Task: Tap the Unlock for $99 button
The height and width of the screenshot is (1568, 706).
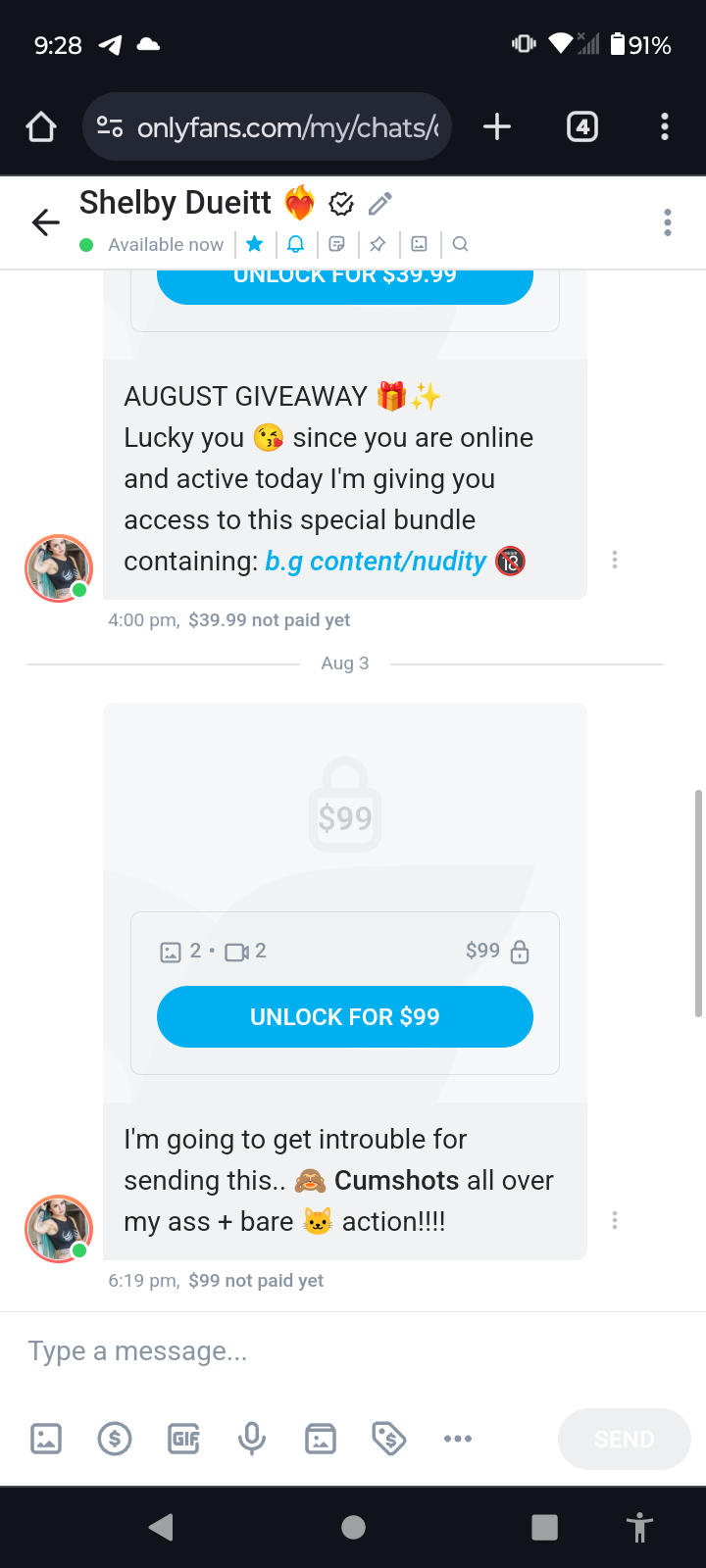Action: (x=345, y=1016)
